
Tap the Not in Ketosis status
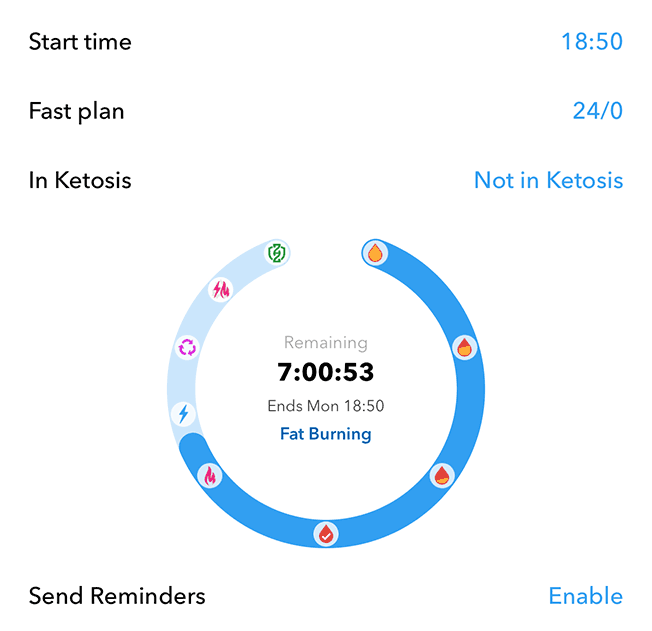pos(548,180)
